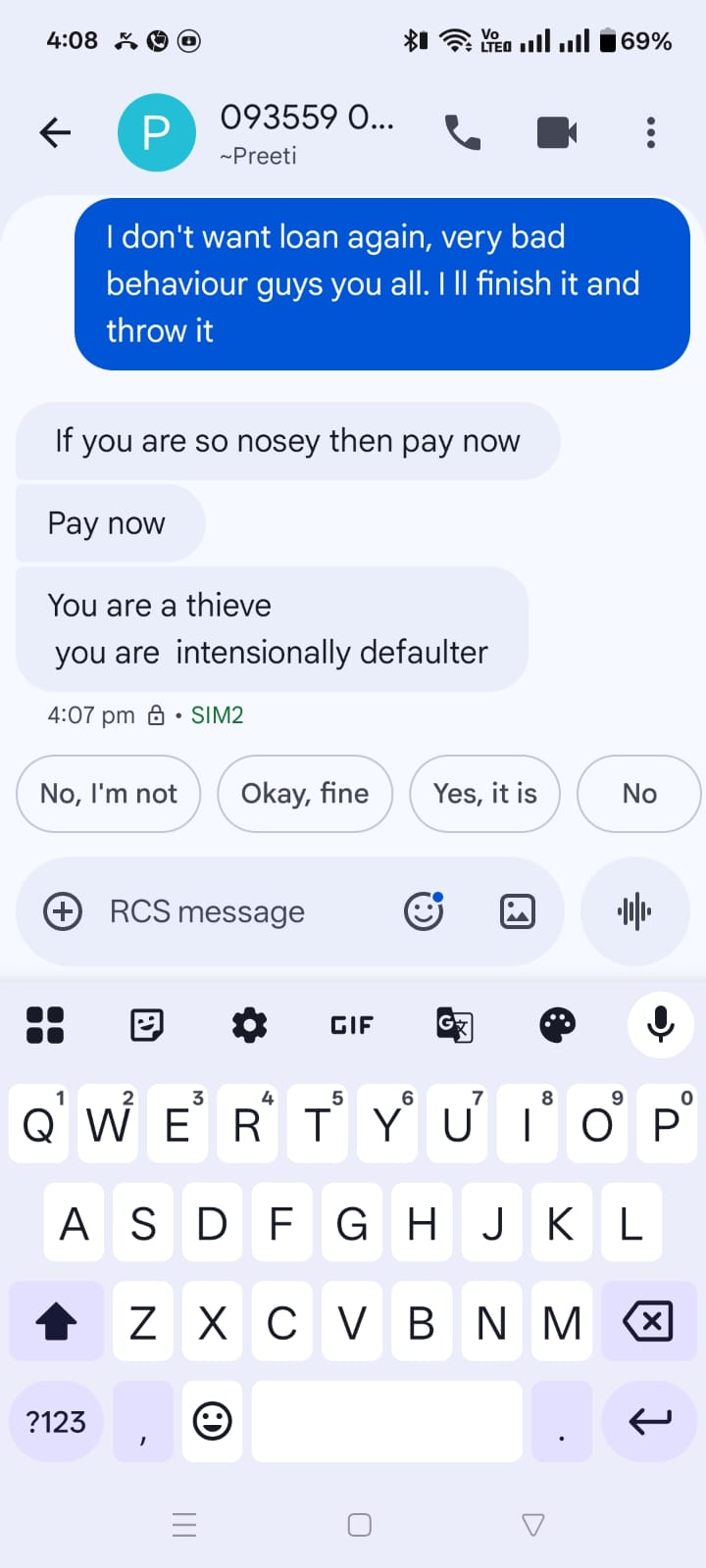Viewport: 706px width, 1568px height.
Task: Start a voice call with Preeti
Action: tap(463, 132)
